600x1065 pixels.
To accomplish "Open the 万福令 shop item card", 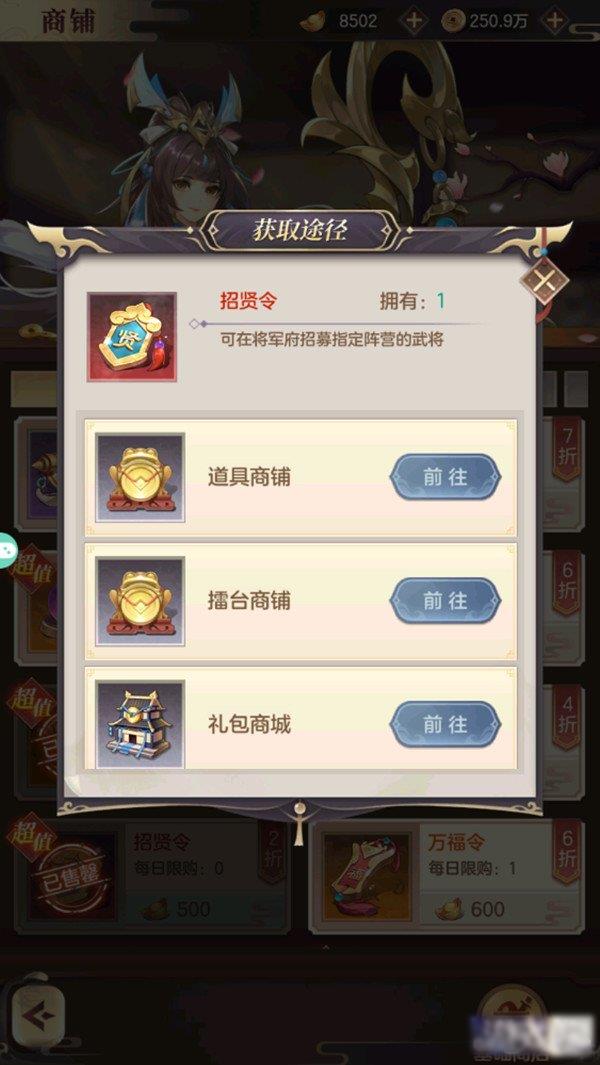I will (445, 871).
